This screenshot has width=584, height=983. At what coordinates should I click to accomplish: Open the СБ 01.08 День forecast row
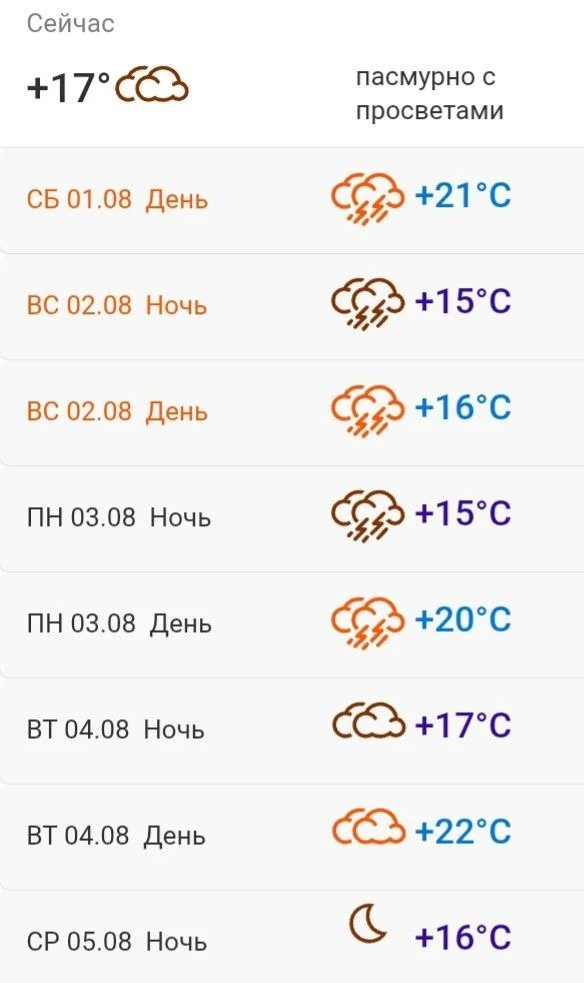point(292,201)
